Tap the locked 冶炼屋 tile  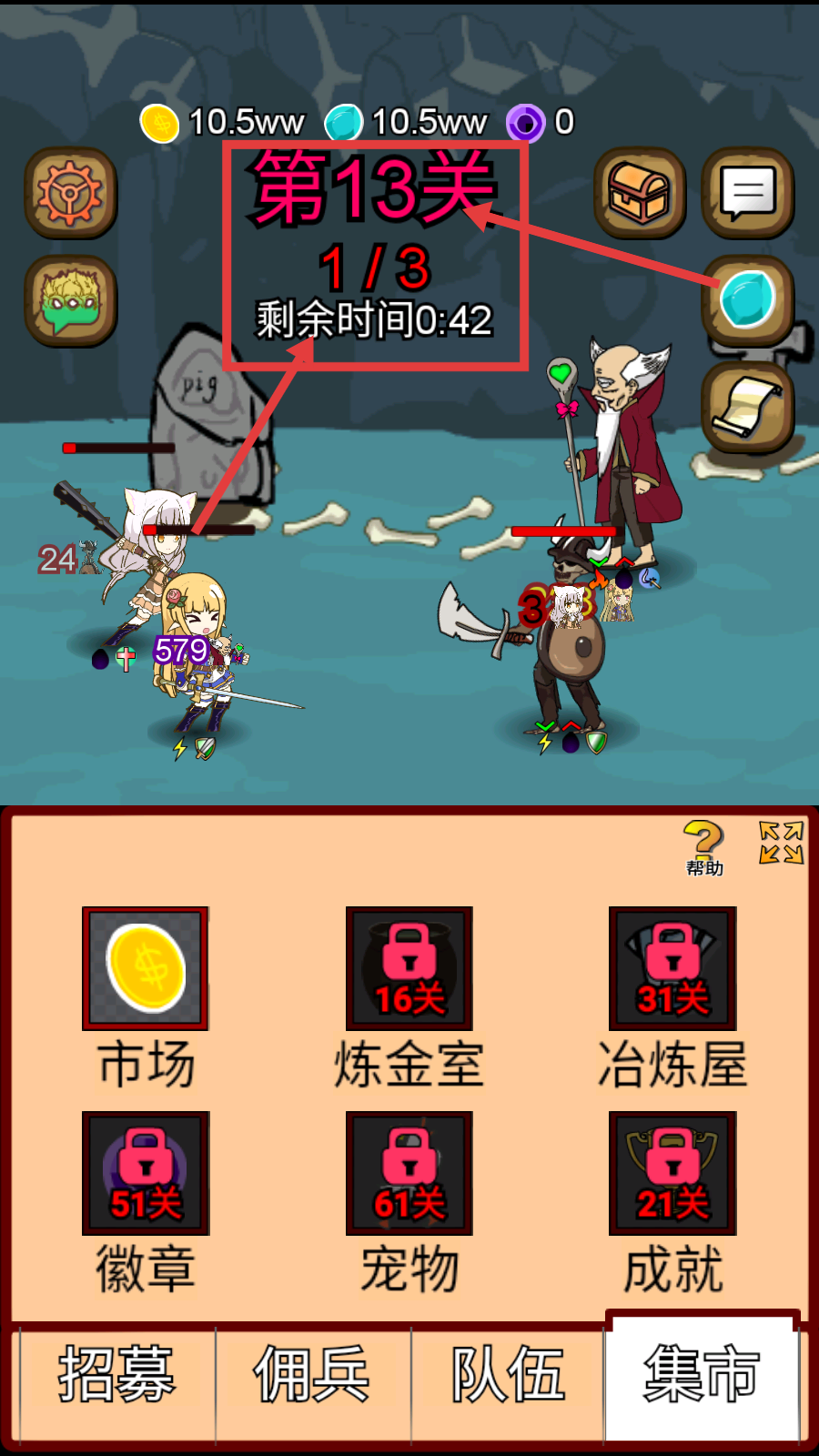pos(672,969)
